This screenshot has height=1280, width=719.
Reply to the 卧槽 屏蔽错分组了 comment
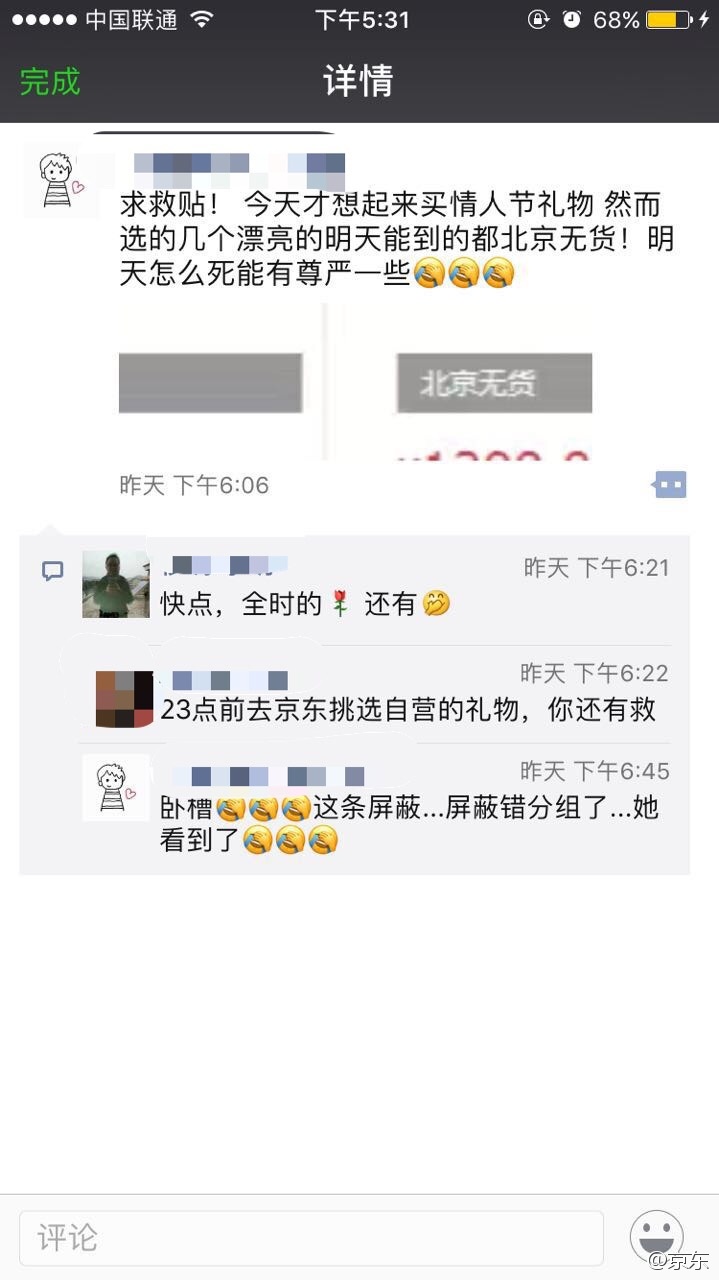coord(408,824)
